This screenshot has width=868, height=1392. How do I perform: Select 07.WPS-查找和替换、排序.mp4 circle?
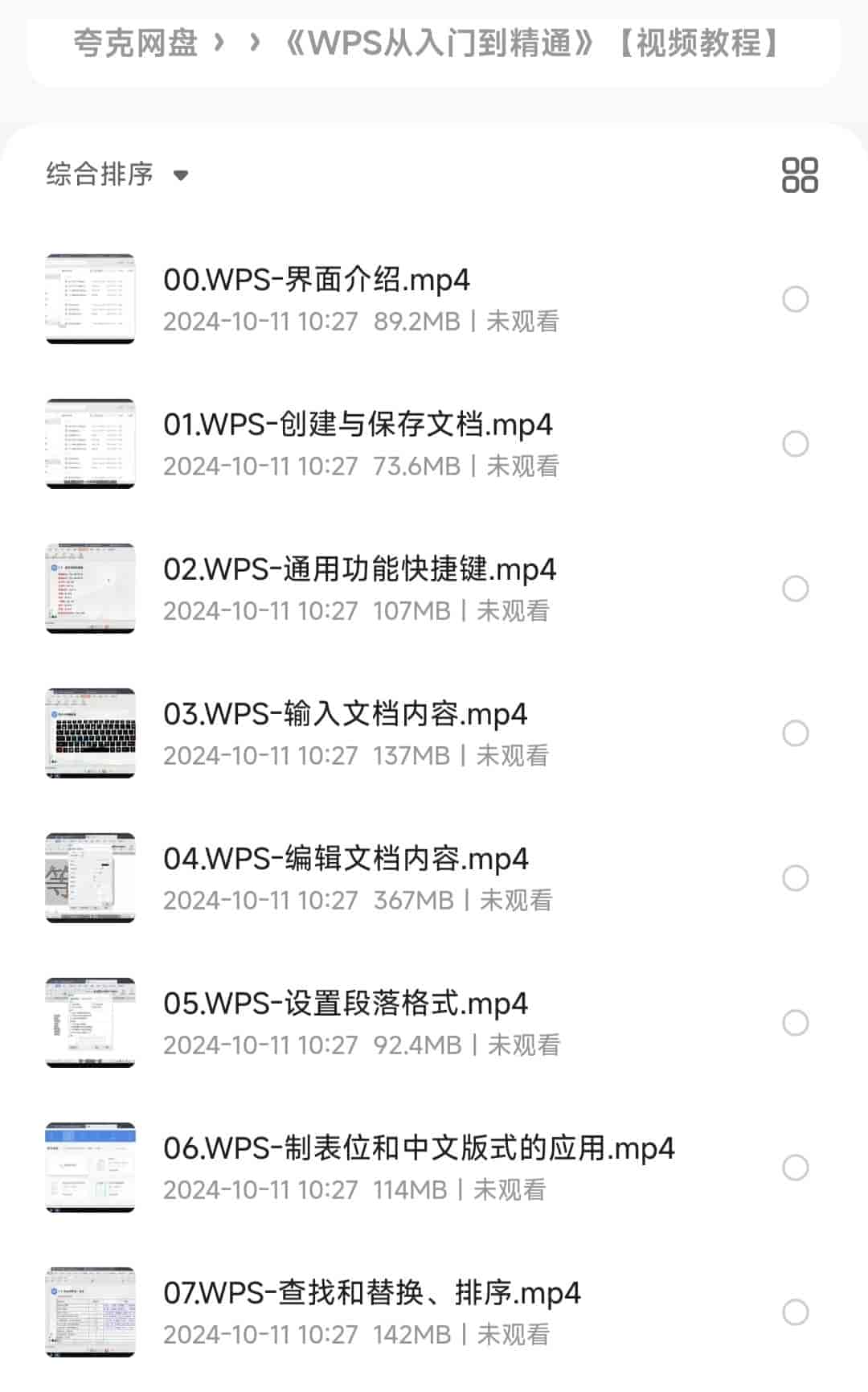point(796,1312)
